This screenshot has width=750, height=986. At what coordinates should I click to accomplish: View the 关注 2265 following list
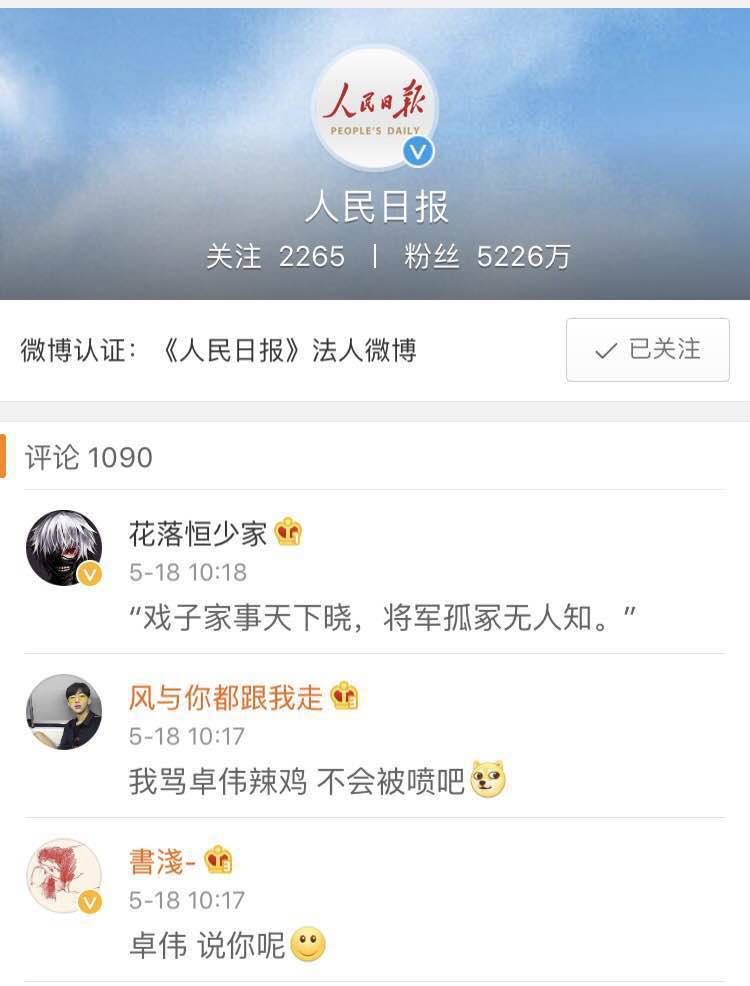click(x=275, y=257)
